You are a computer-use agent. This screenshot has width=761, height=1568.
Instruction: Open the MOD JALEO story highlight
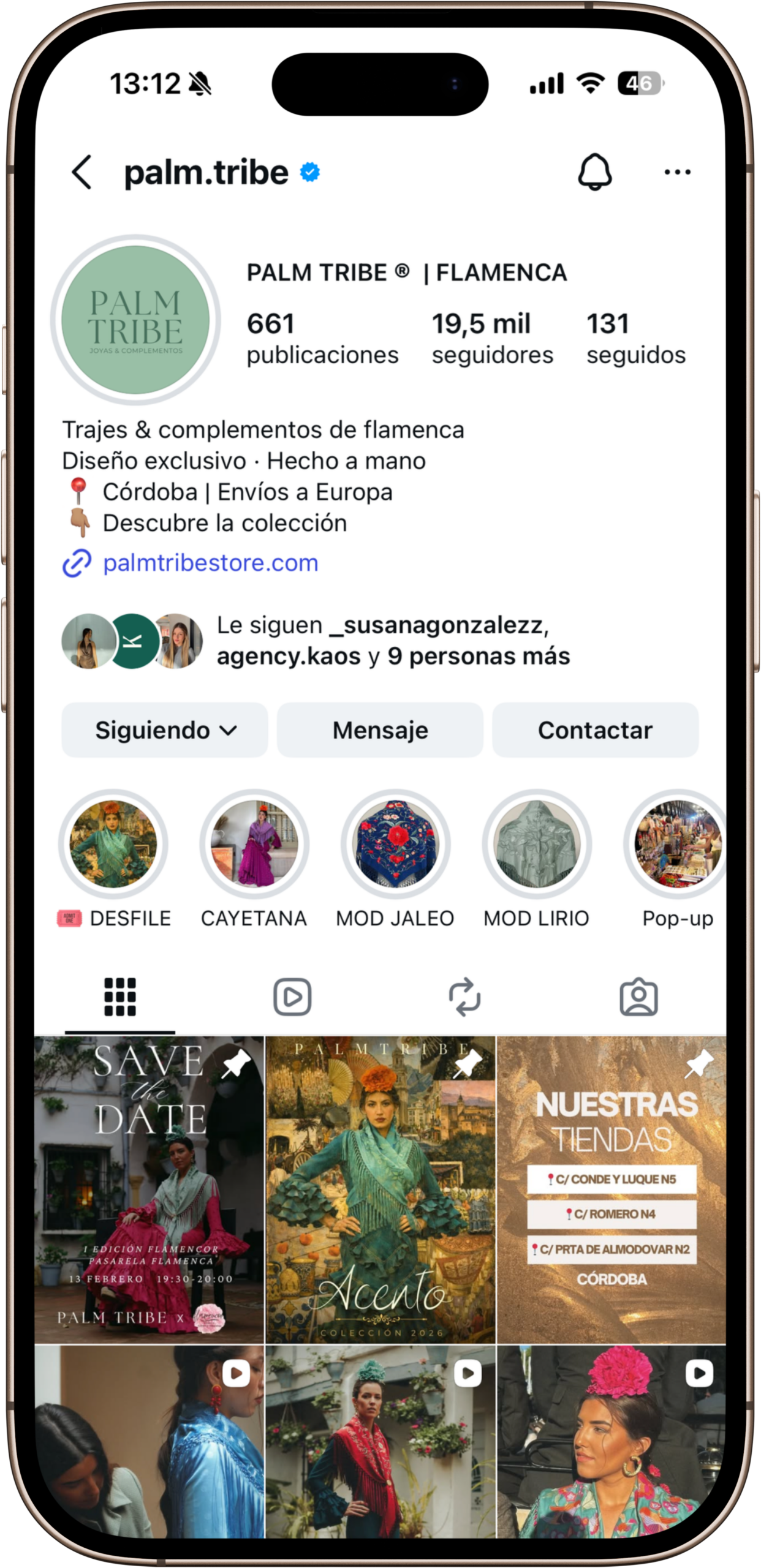[395, 844]
